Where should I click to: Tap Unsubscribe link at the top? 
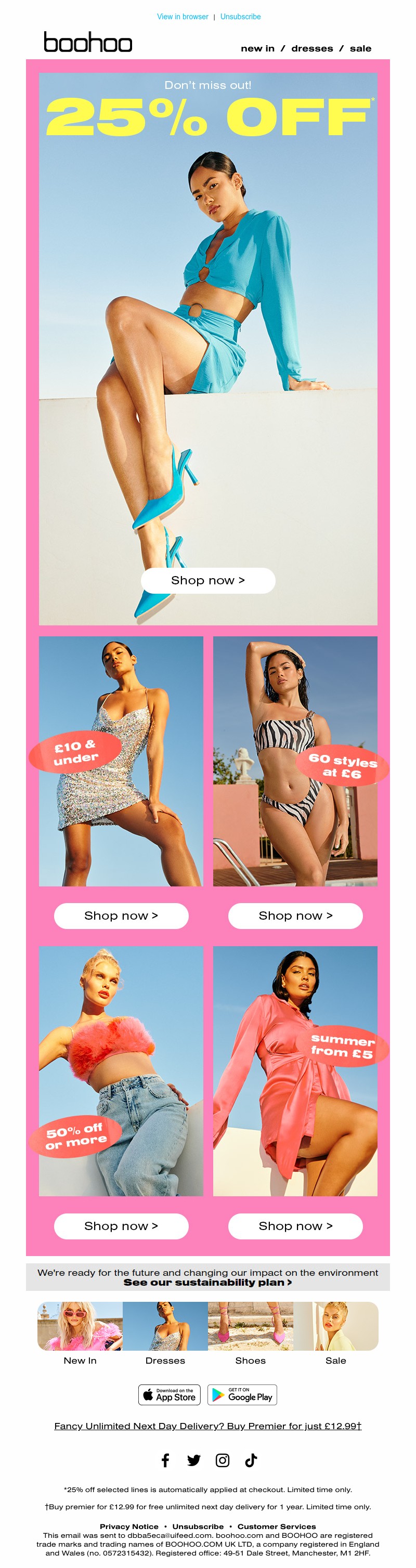click(240, 17)
